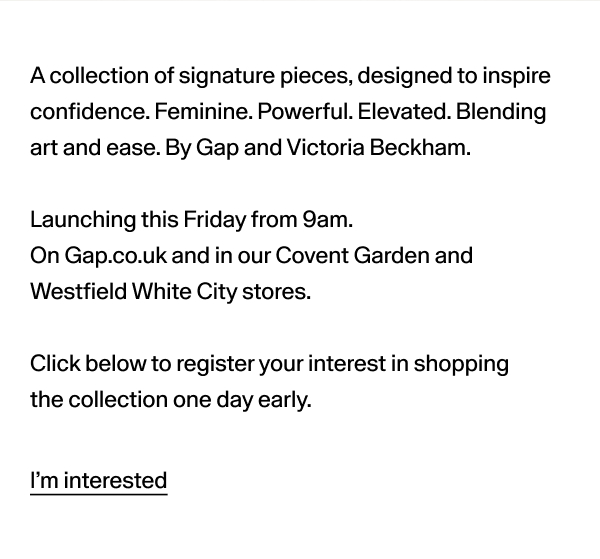Tap the I'm interested link
This screenshot has width=600, height=559.
[98, 480]
